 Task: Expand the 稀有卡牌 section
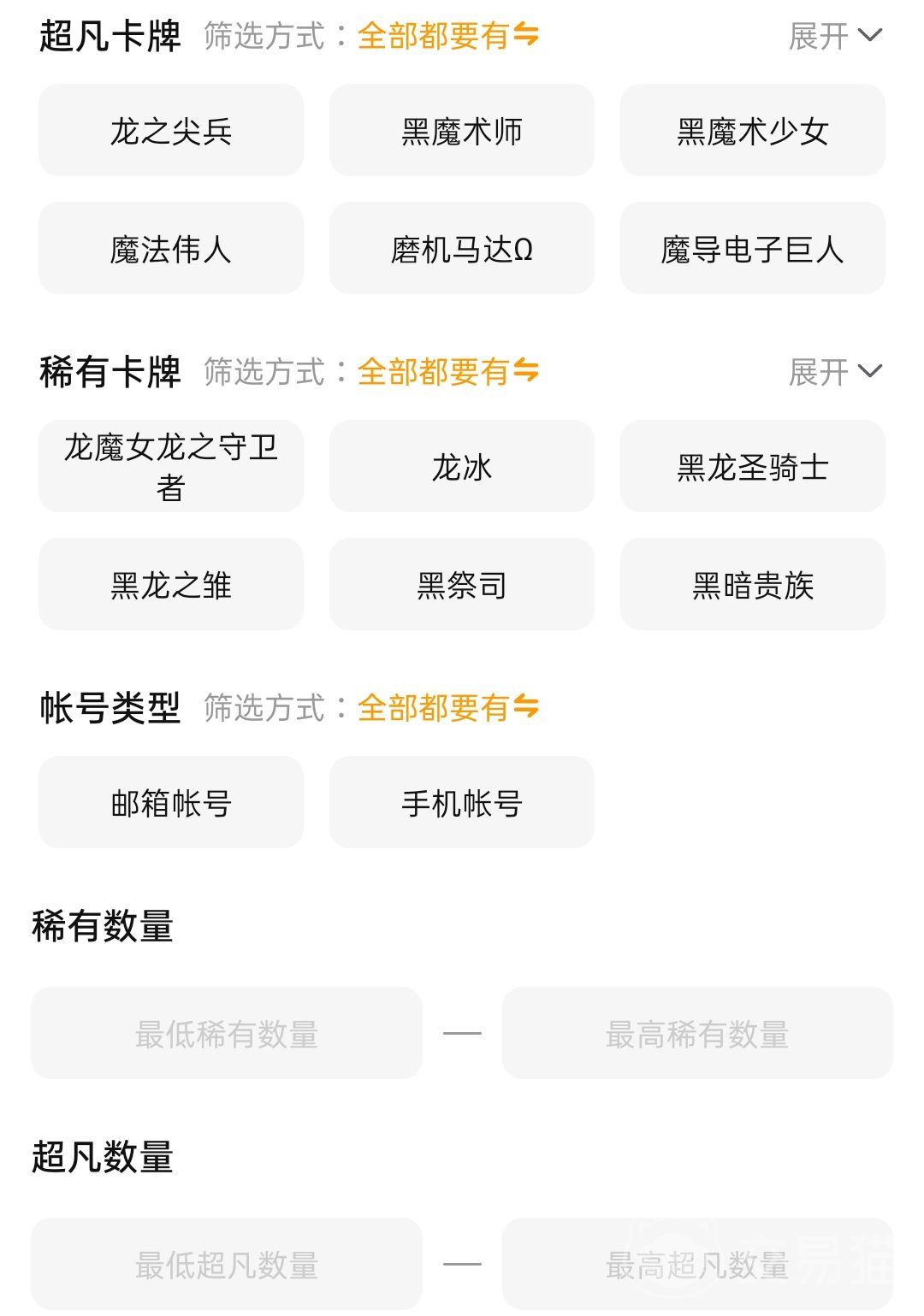(x=834, y=372)
